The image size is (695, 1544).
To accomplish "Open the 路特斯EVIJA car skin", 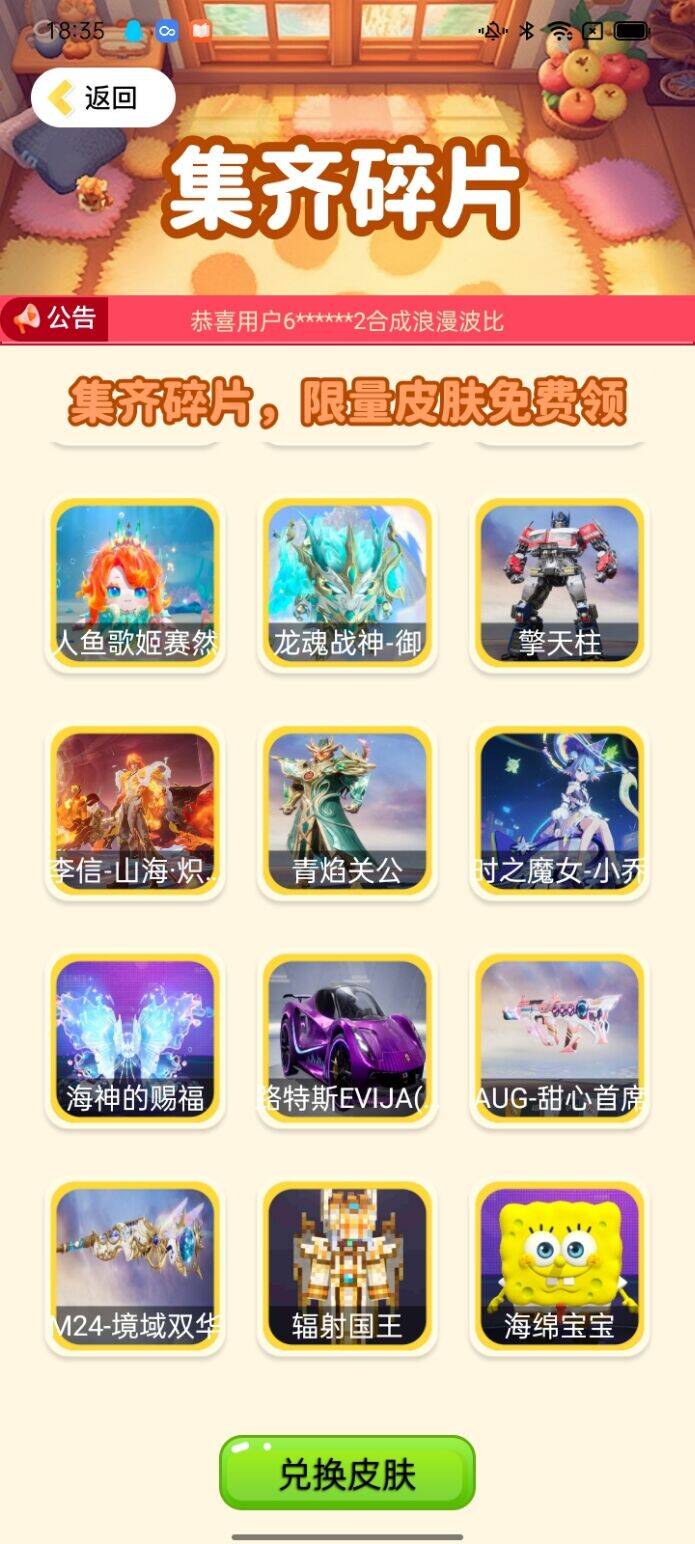I will tap(347, 1040).
